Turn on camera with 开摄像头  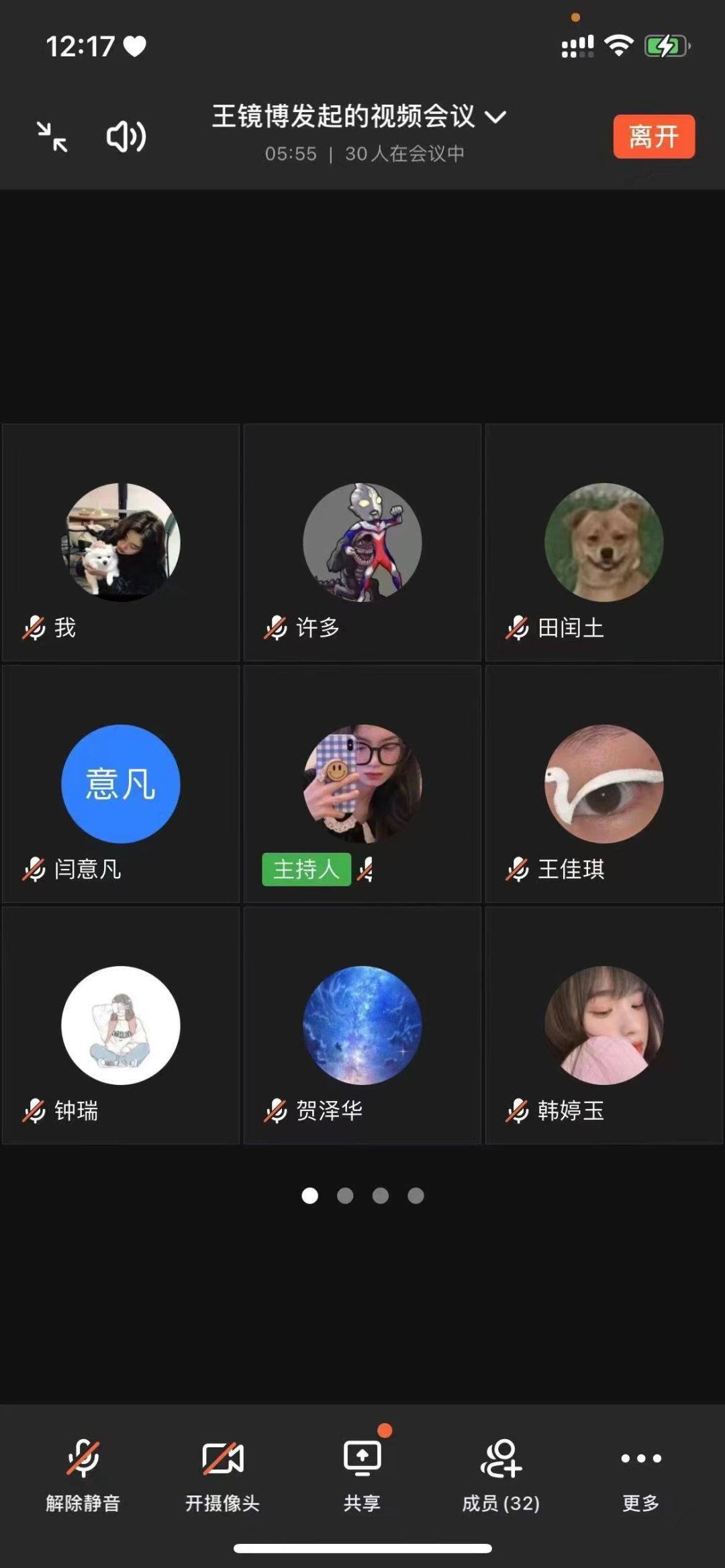[x=222, y=1473]
